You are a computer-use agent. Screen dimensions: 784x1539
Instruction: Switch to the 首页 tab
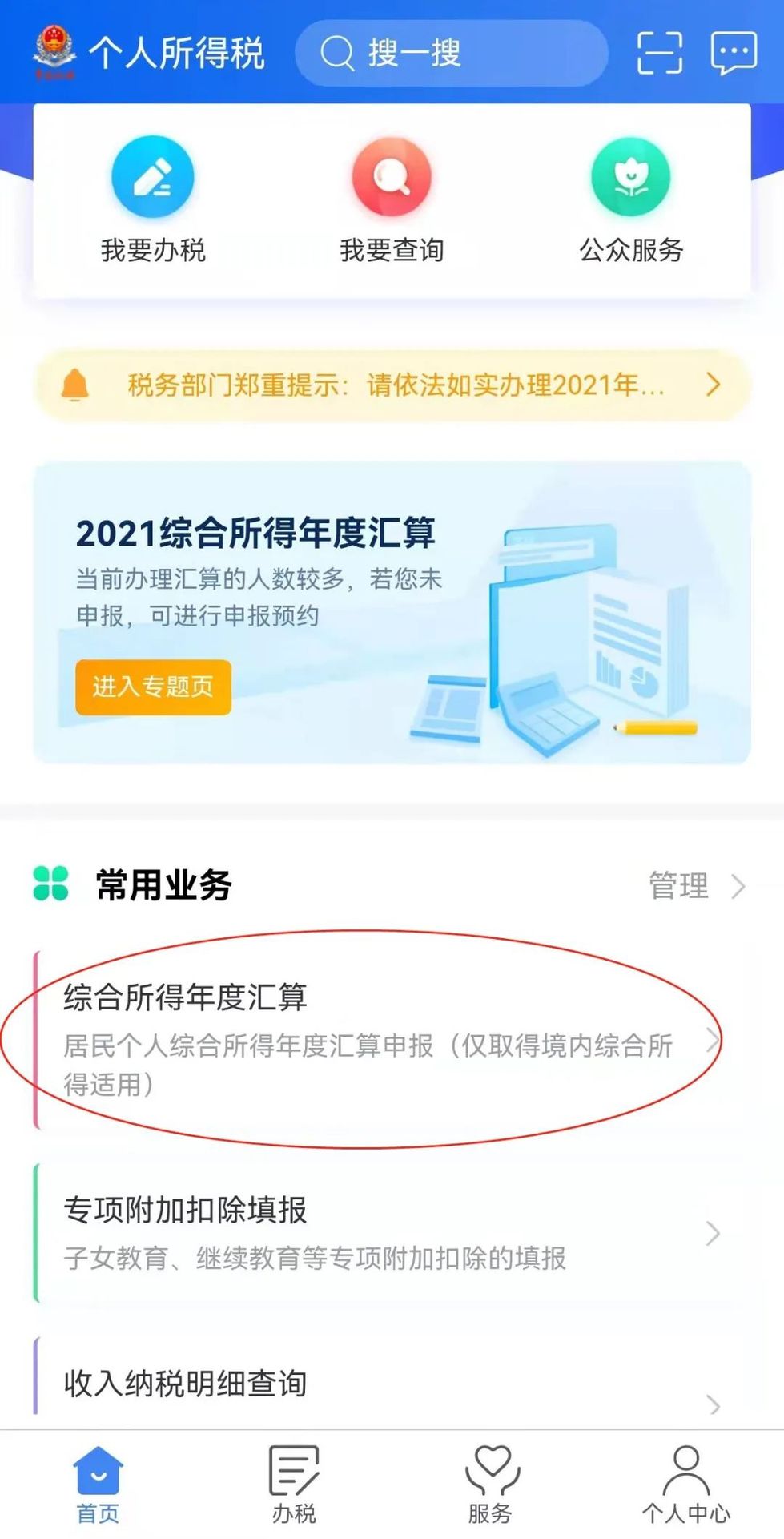click(x=98, y=1485)
